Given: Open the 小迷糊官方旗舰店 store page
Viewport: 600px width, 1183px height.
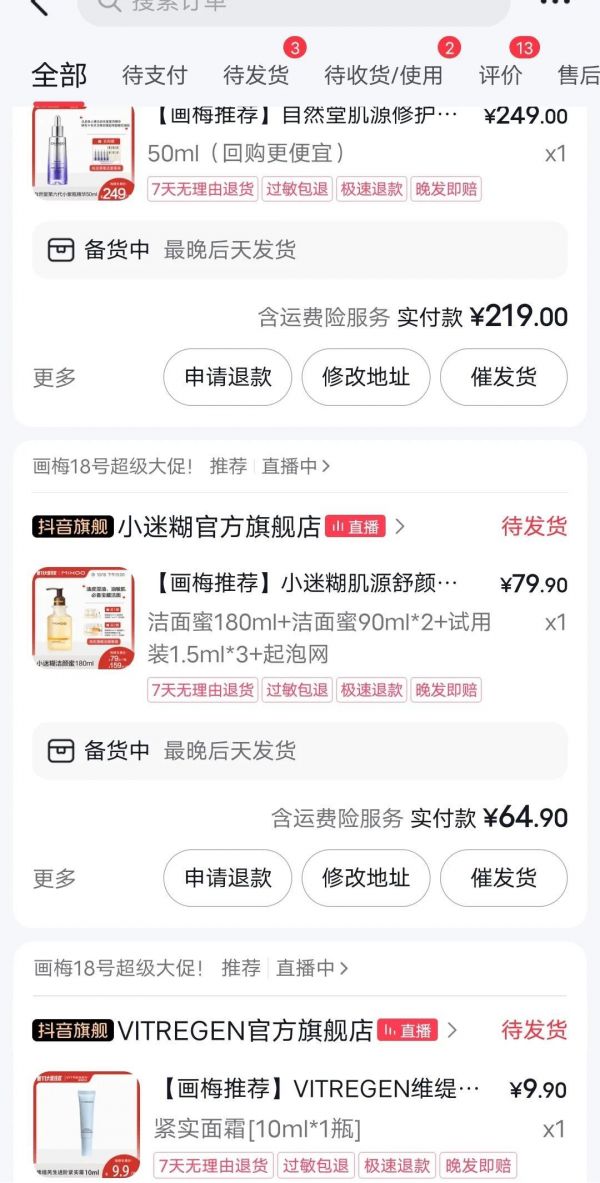Looking at the screenshot, I should [x=220, y=527].
